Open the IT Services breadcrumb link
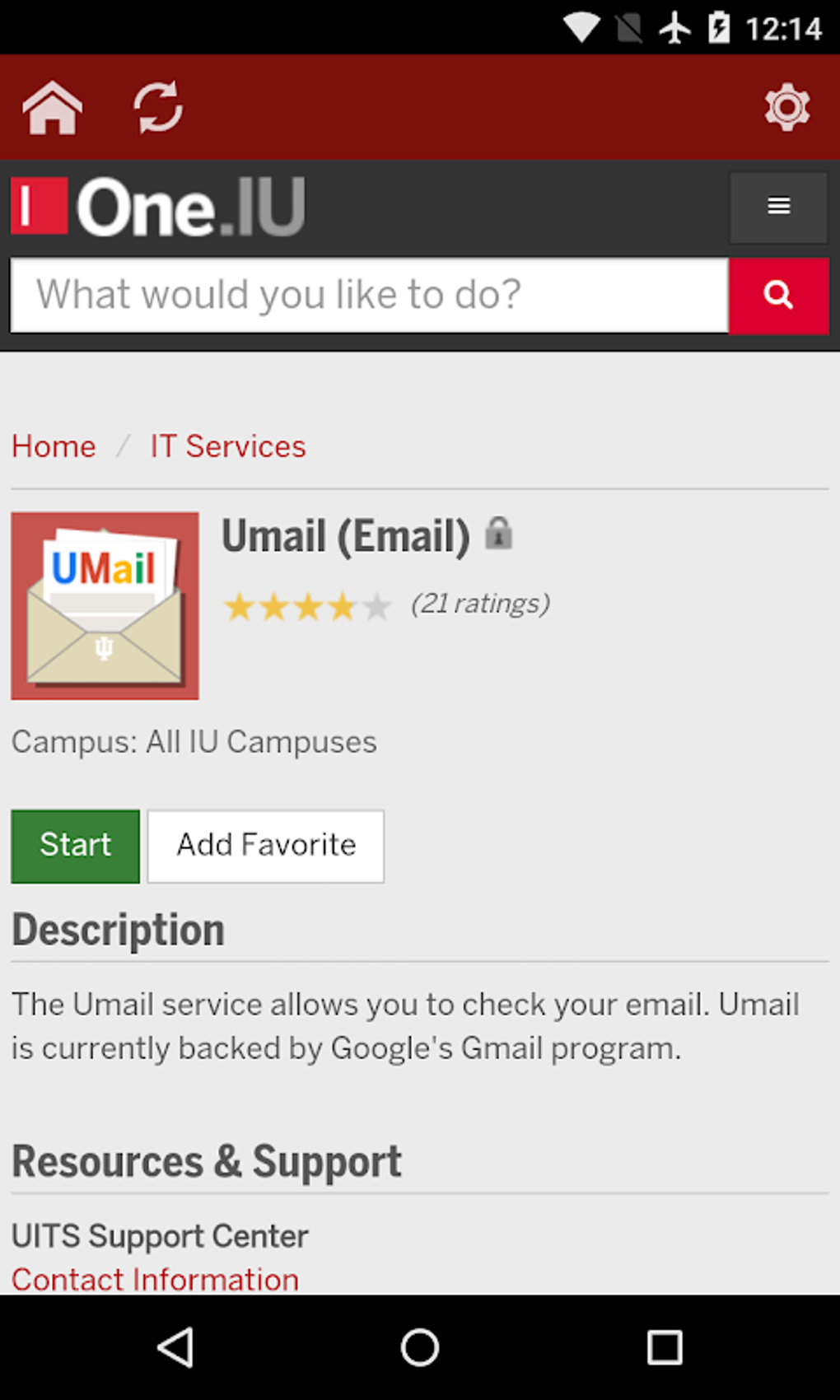Screen dimensions: 840x1400 click(227, 446)
